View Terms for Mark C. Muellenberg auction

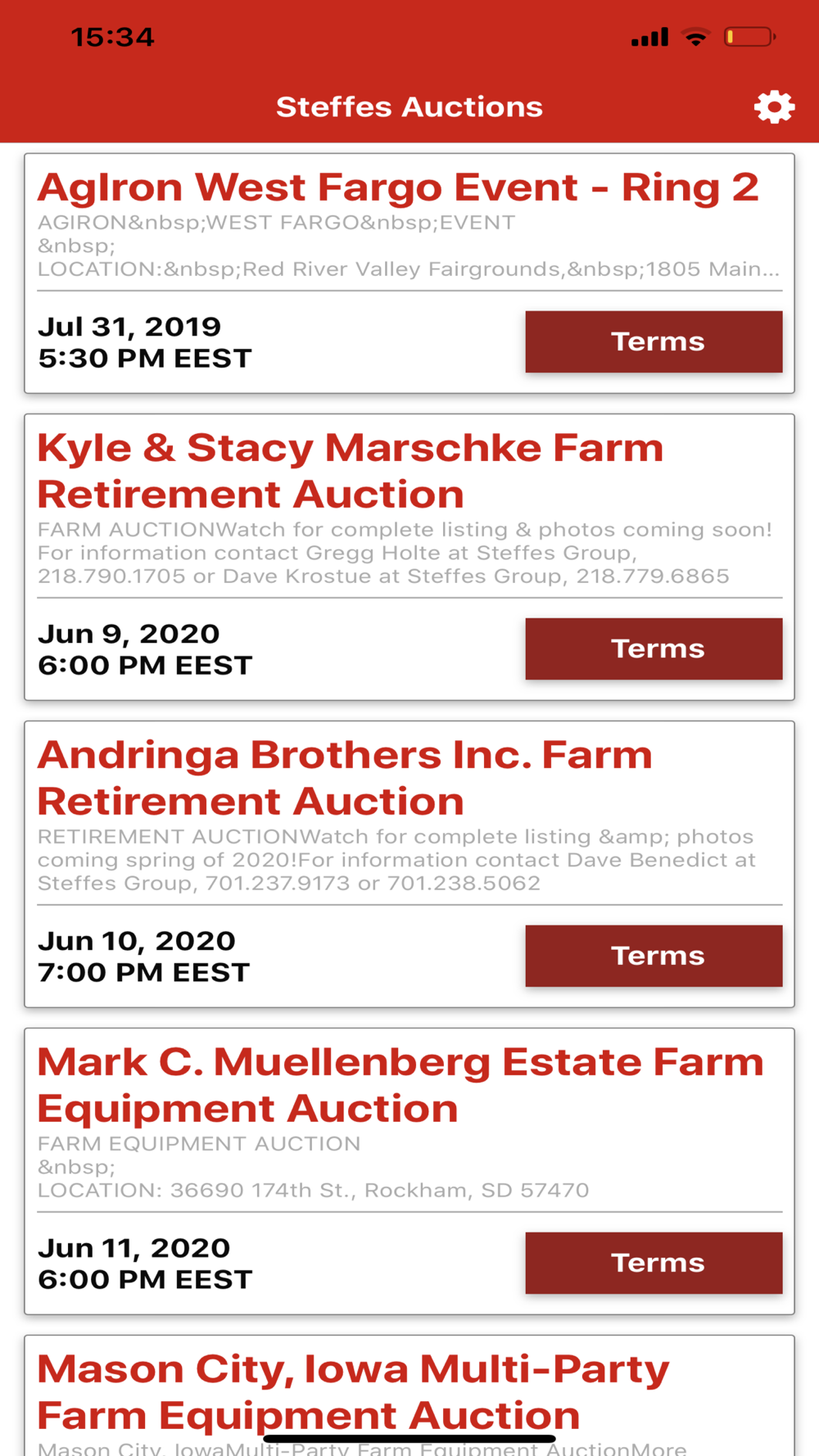click(654, 1263)
